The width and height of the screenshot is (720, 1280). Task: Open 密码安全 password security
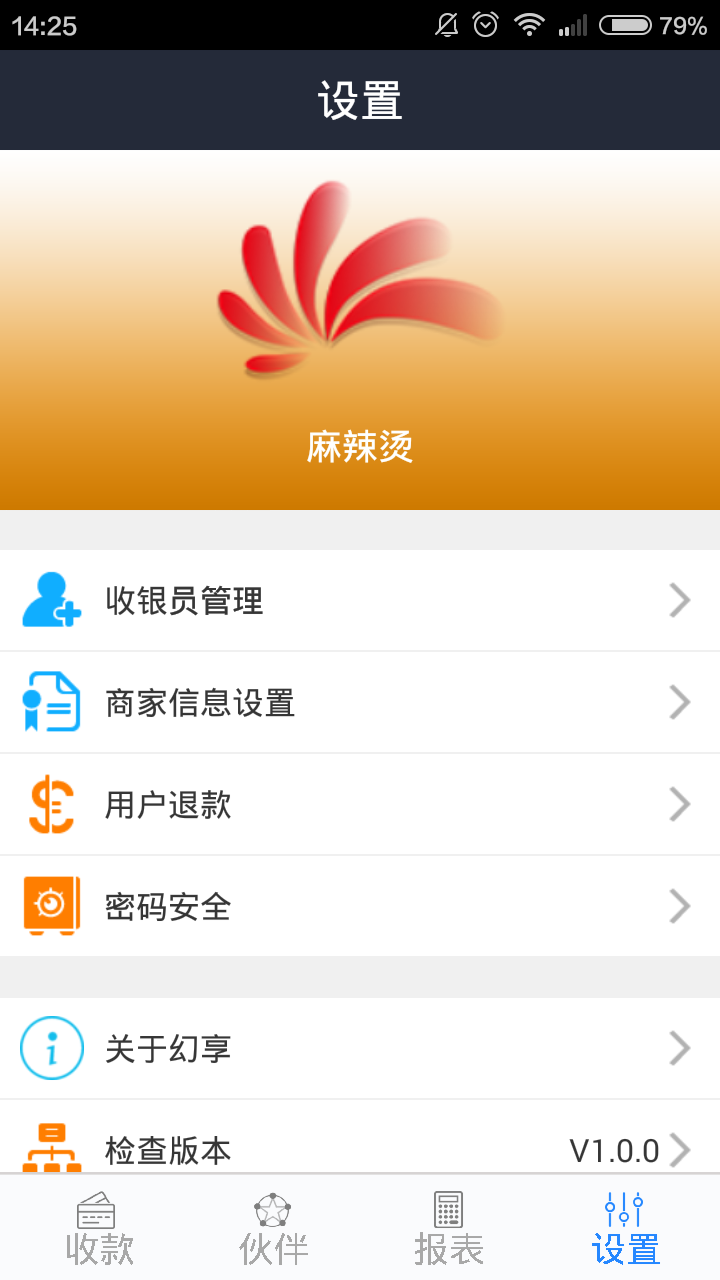click(360, 906)
